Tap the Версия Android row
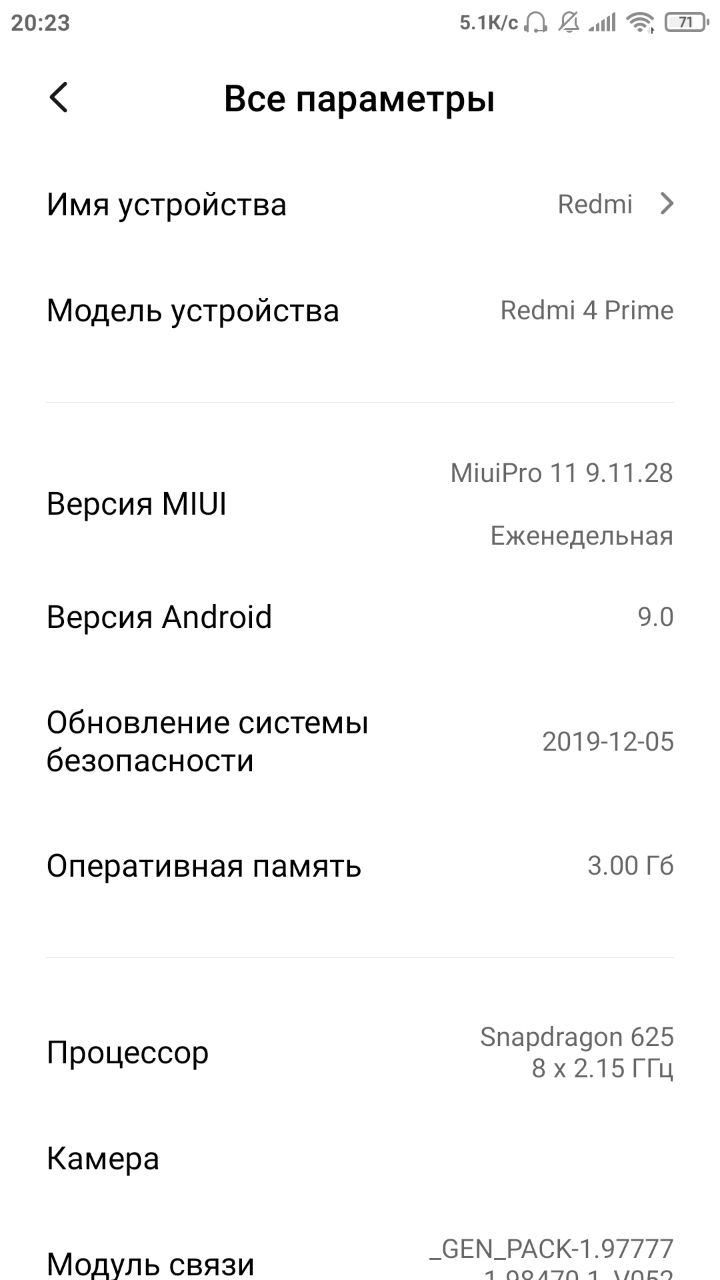 coord(360,617)
